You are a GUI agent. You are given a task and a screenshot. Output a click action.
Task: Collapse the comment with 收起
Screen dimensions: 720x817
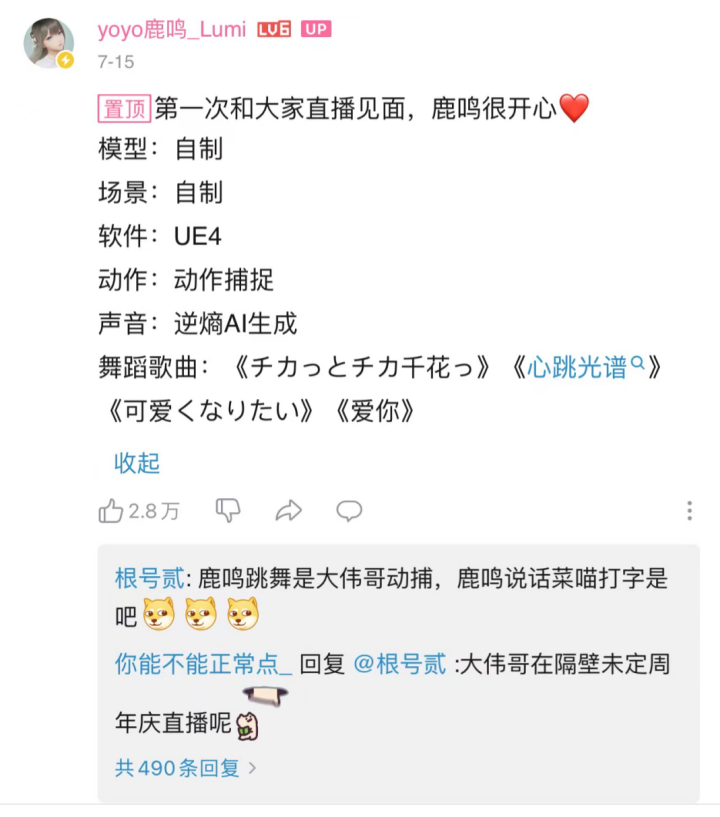point(137,463)
